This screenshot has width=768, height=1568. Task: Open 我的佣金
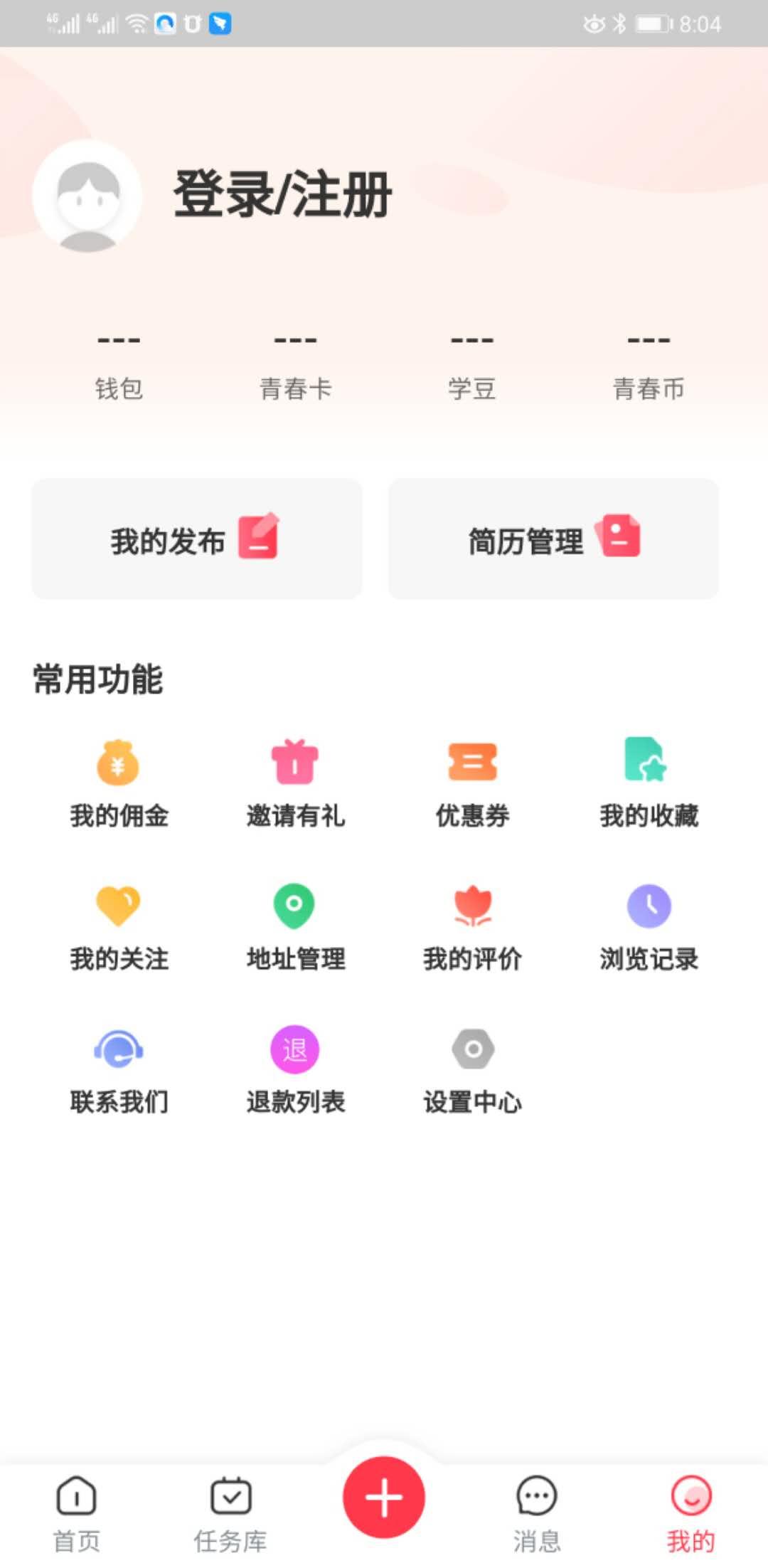[x=119, y=783]
